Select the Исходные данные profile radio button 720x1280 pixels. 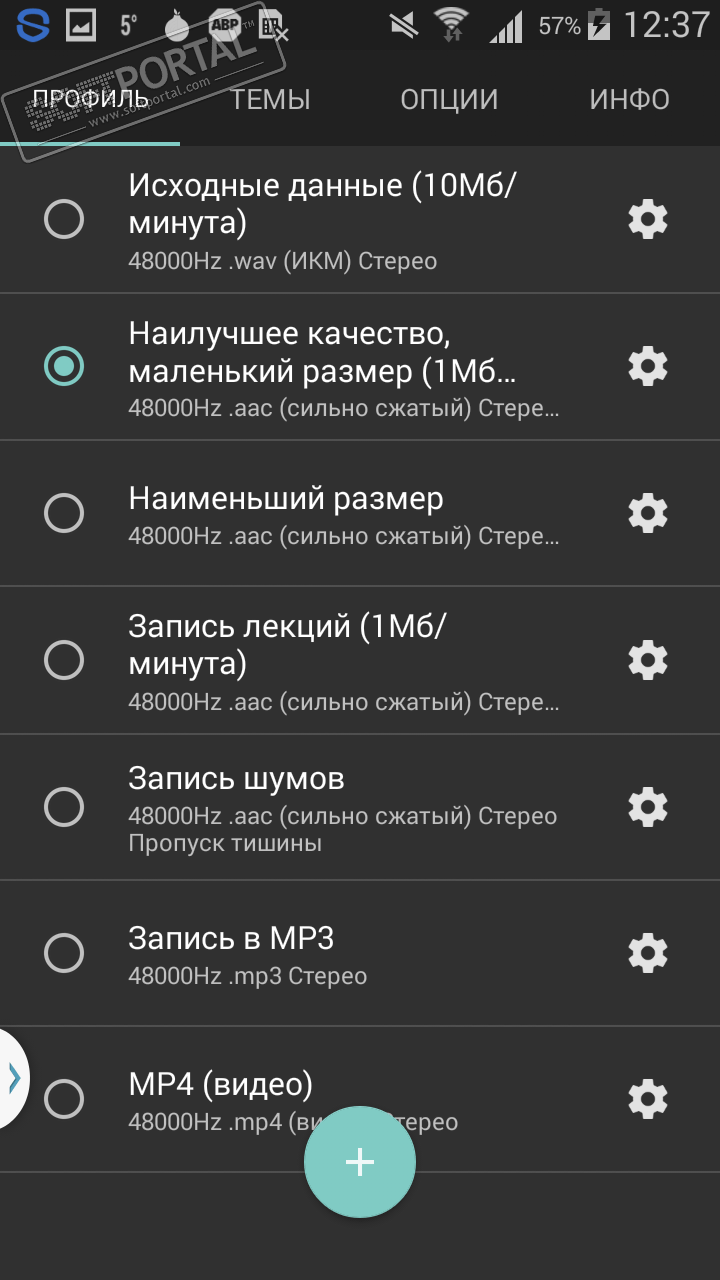click(x=64, y=219)
